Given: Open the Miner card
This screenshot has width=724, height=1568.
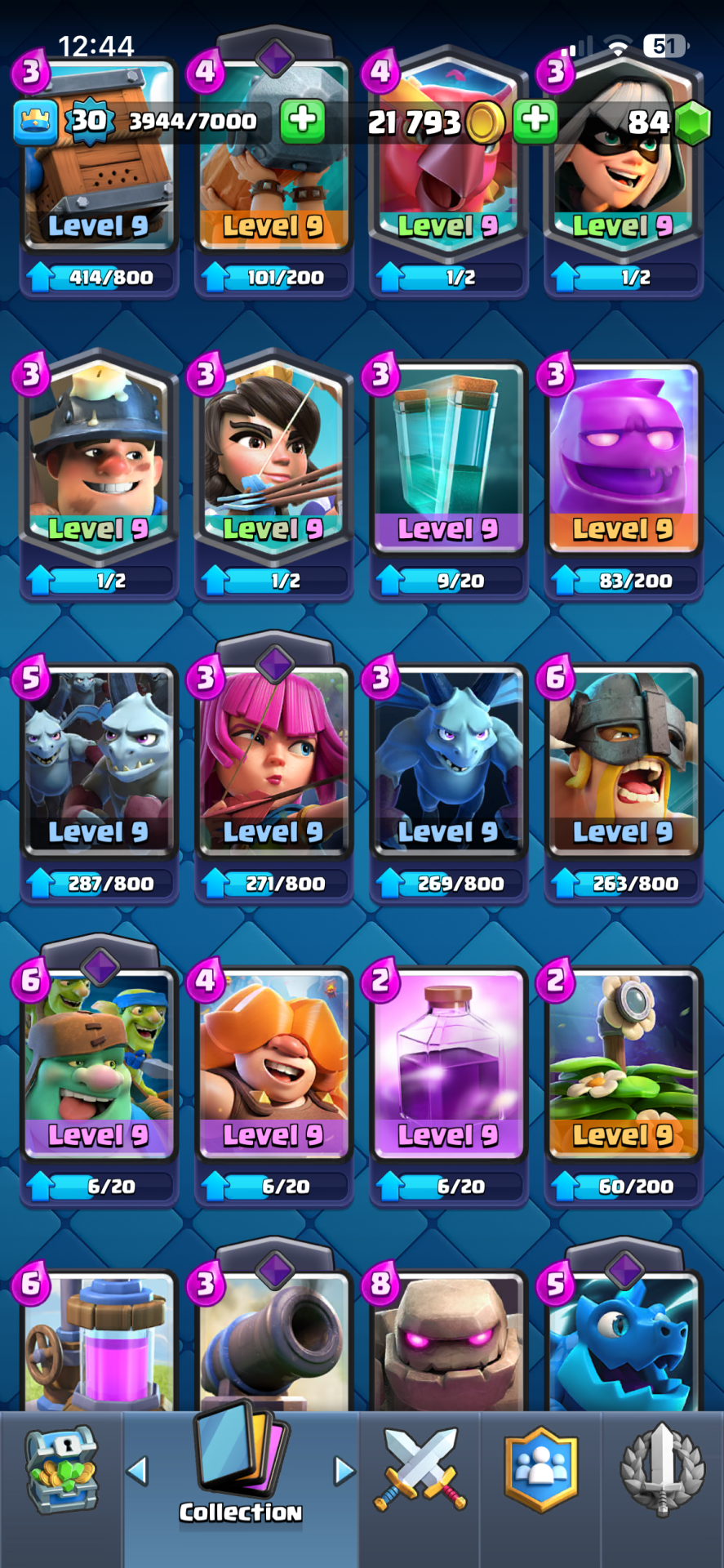Looking at the screenshot, I should 98,457.
